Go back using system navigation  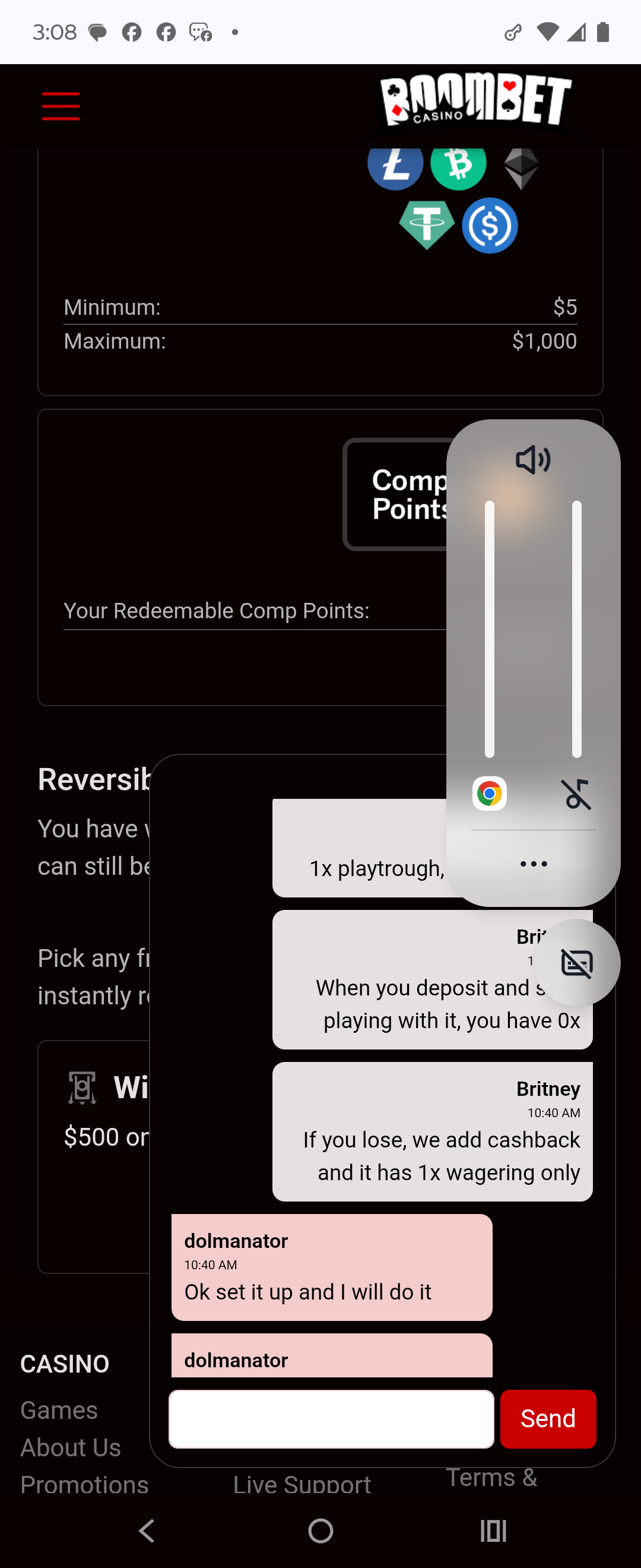pos(147,1530)
